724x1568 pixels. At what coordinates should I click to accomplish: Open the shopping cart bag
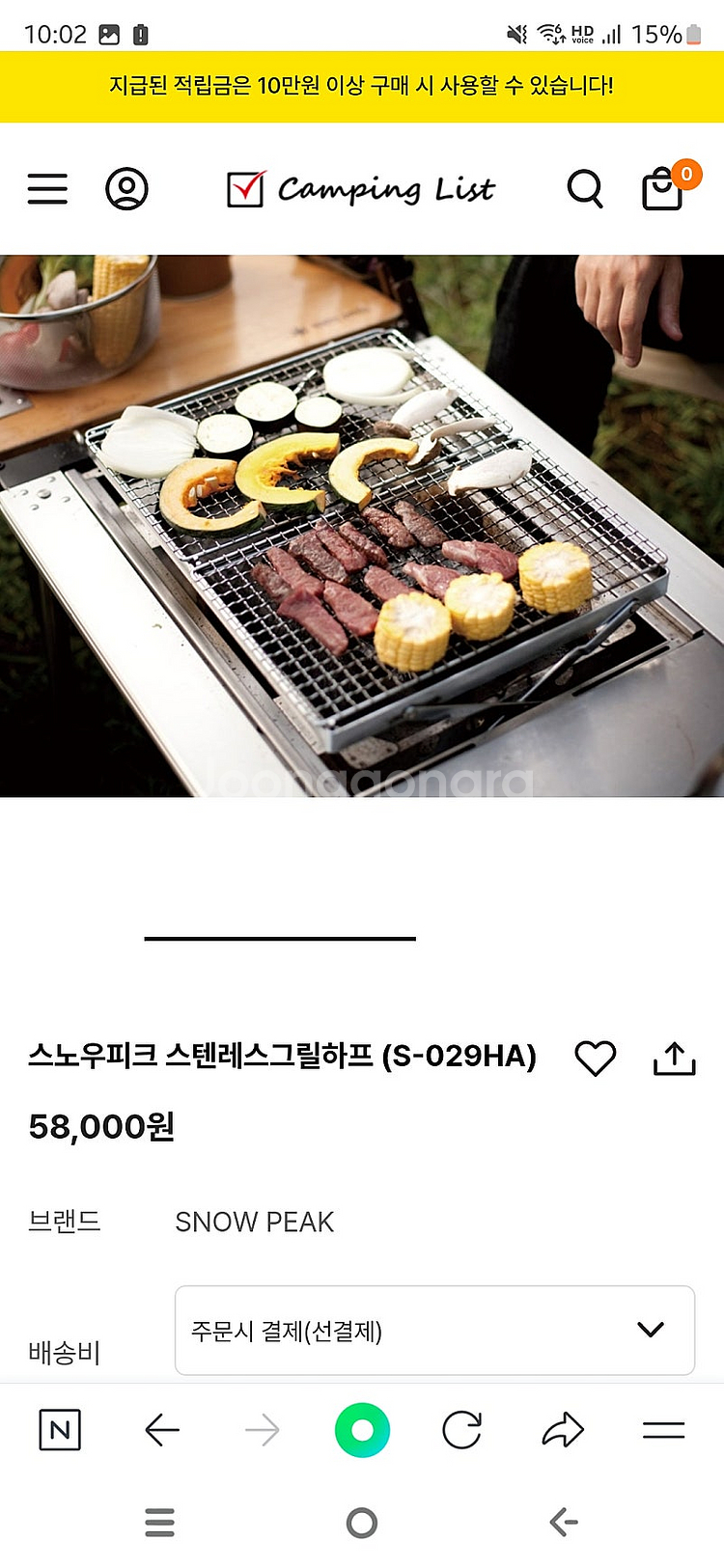tap(663, 188)
